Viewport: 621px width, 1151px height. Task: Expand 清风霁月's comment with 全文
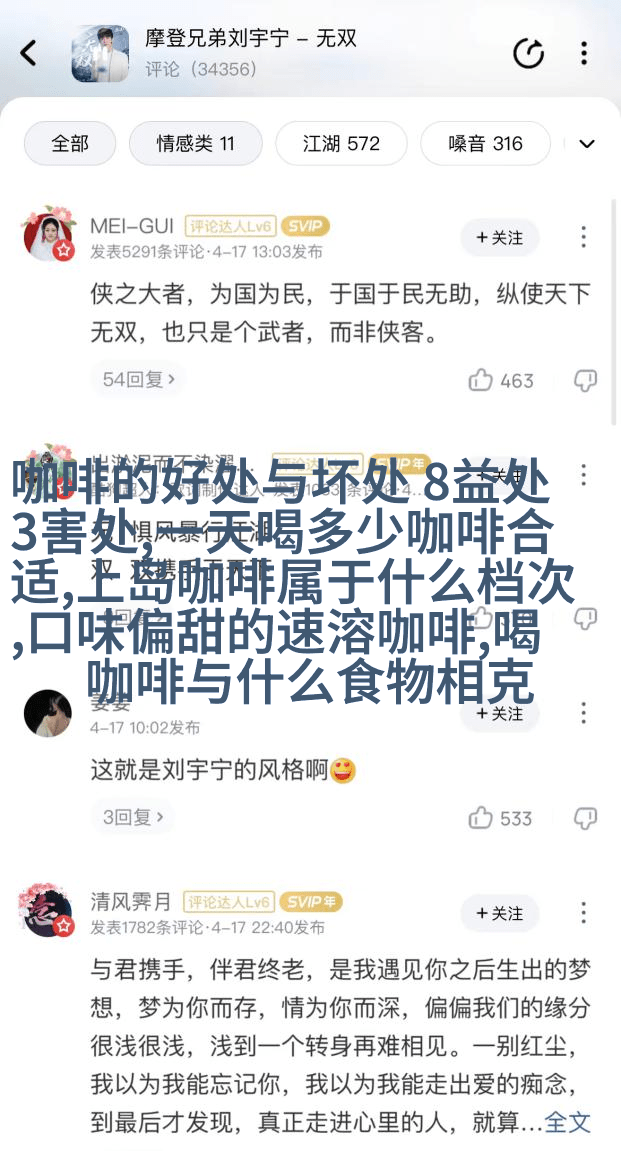point(568,1122)
